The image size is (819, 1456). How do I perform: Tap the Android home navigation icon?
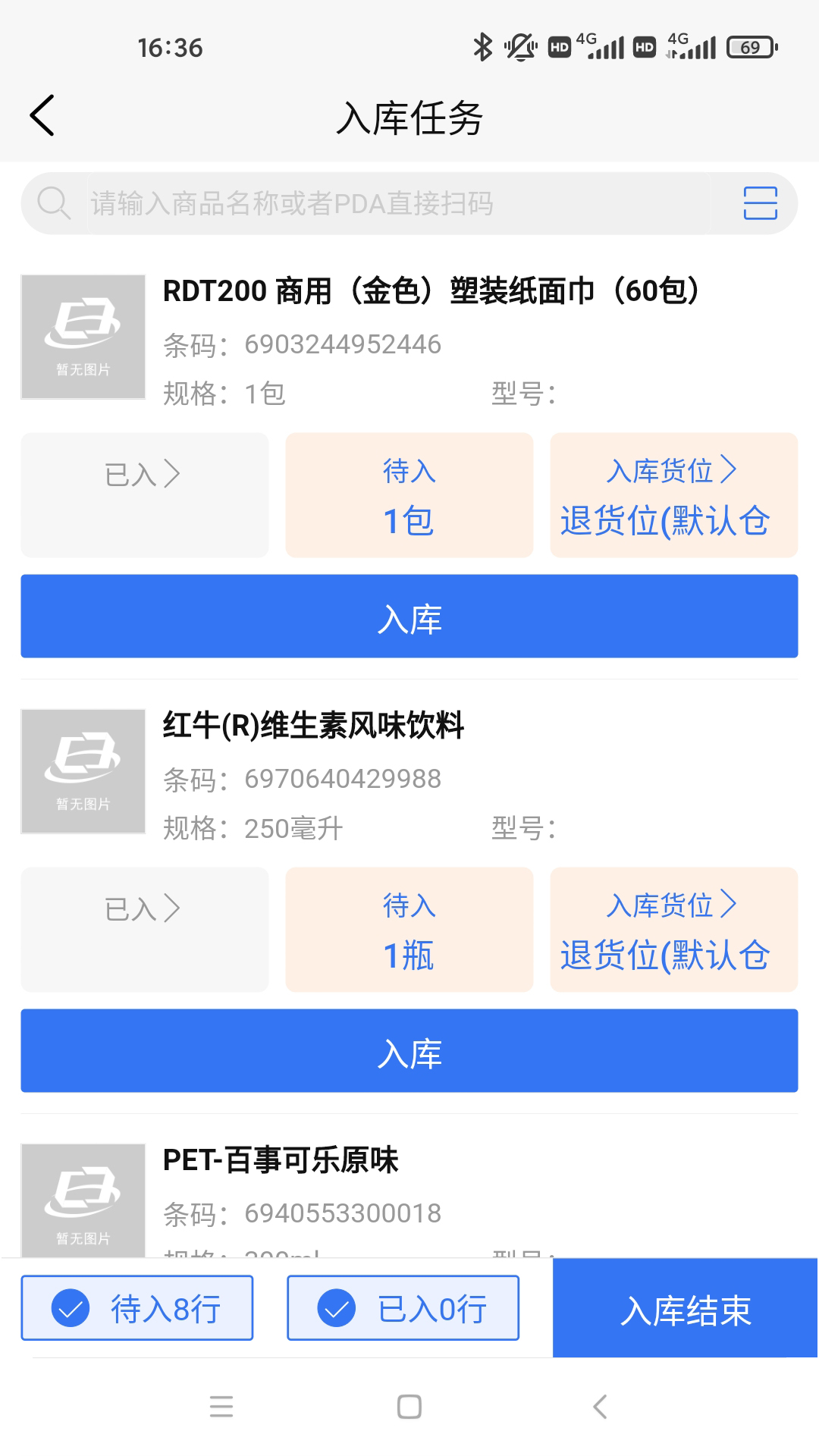409,1408
